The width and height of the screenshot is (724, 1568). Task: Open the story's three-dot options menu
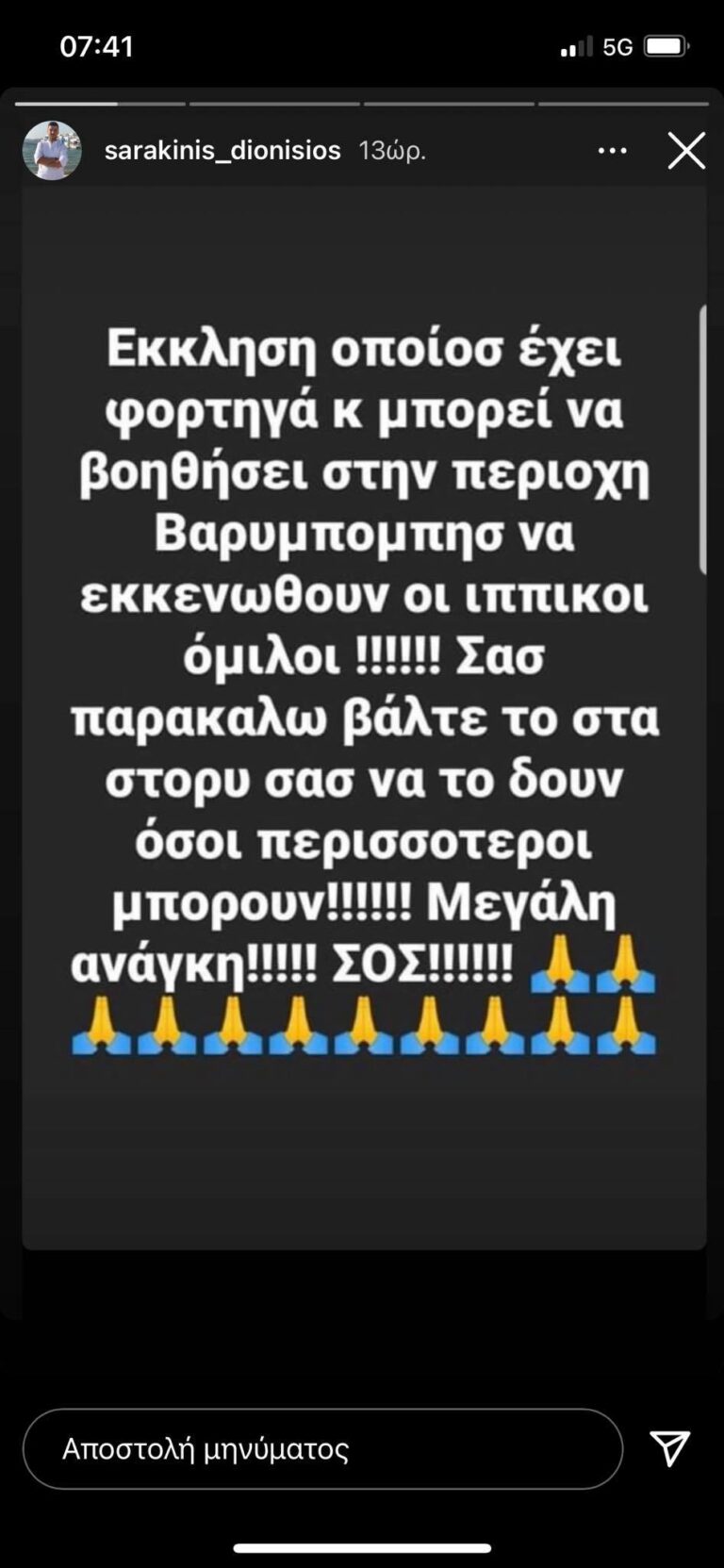coord(613,151)
